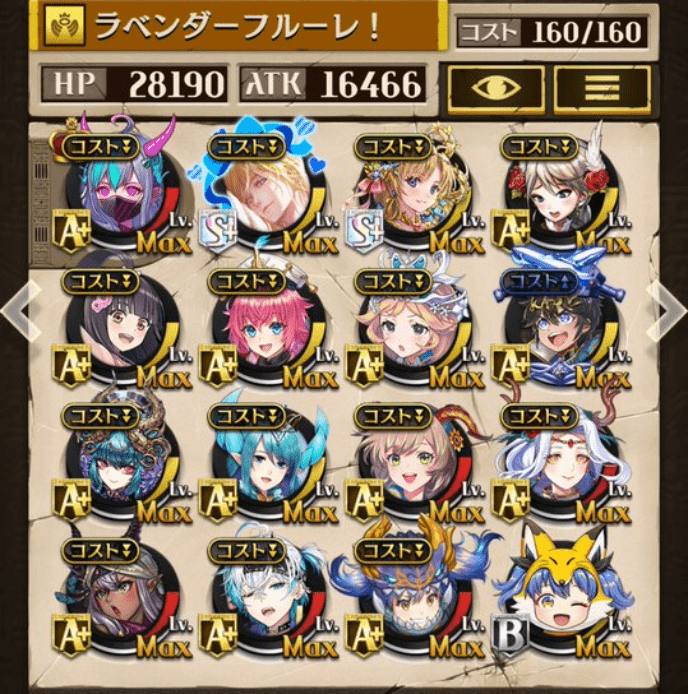Toggle the eye visibility button

(496, 89)
